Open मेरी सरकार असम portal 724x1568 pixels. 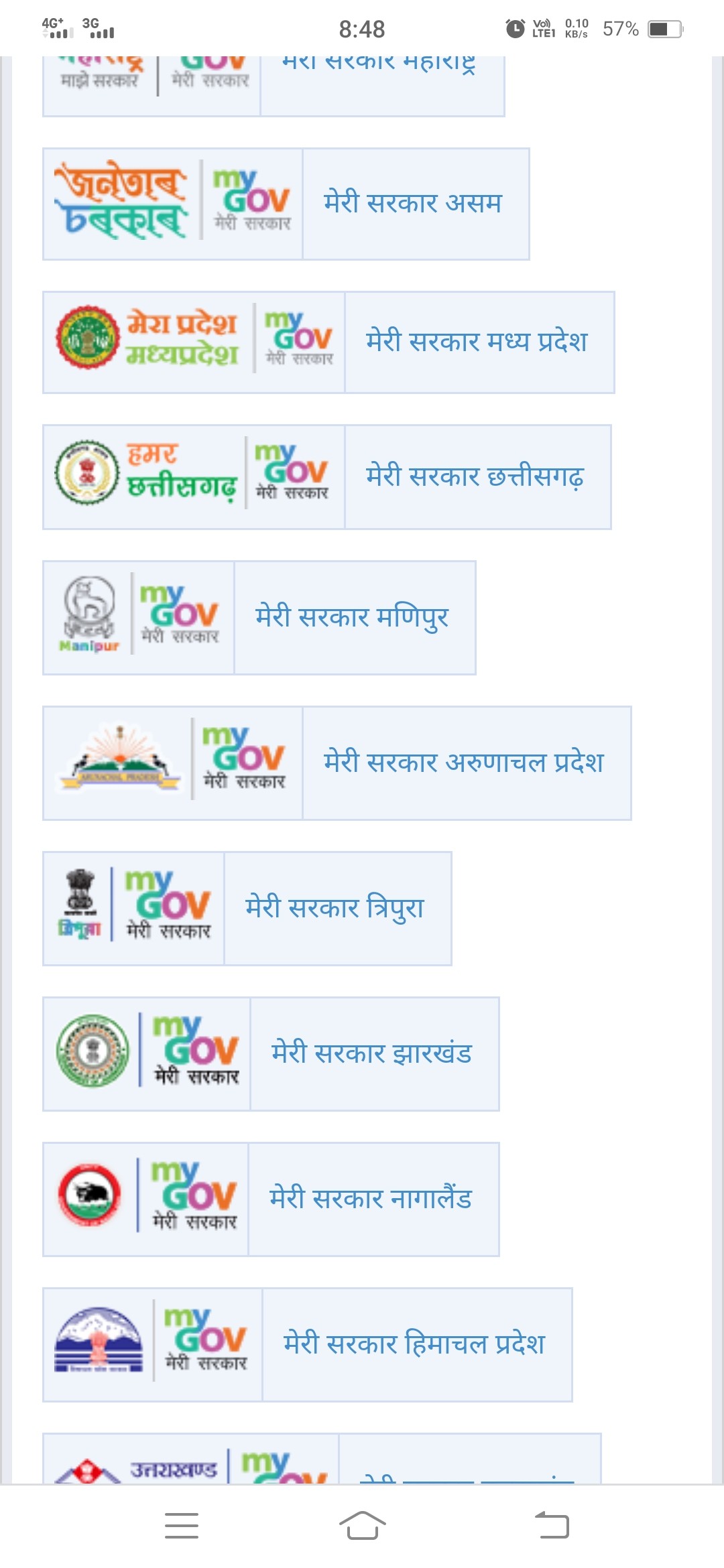tap(413, 203)
